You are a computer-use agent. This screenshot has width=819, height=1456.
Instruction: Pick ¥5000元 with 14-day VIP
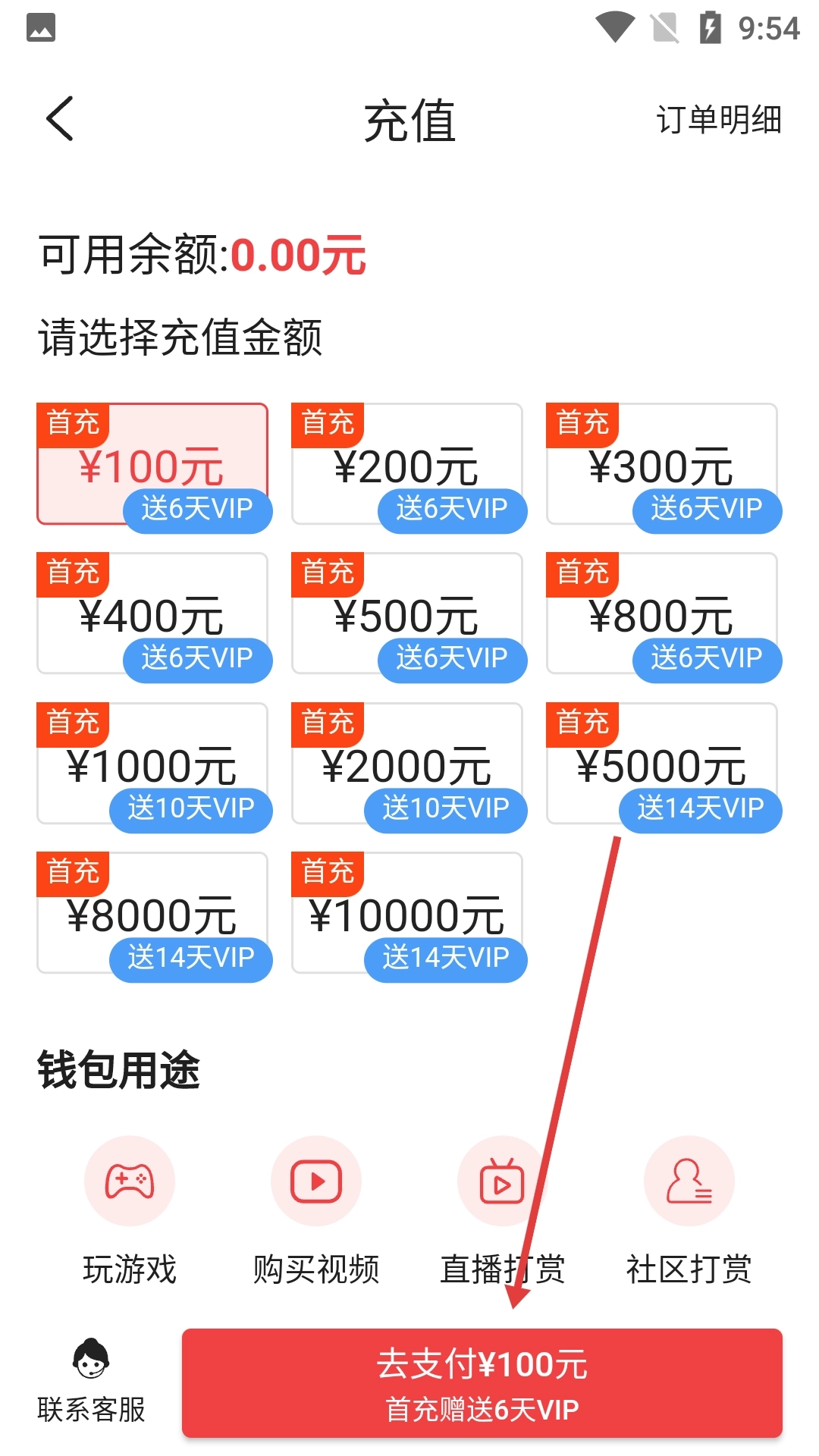(661, 764)
